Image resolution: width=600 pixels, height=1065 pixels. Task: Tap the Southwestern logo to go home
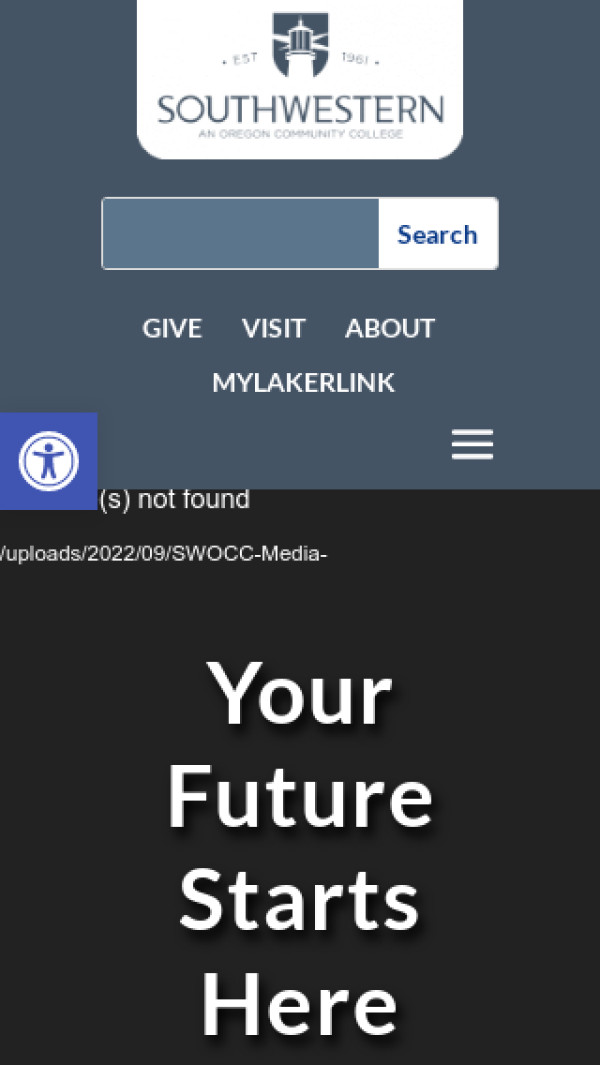(300, 78)
